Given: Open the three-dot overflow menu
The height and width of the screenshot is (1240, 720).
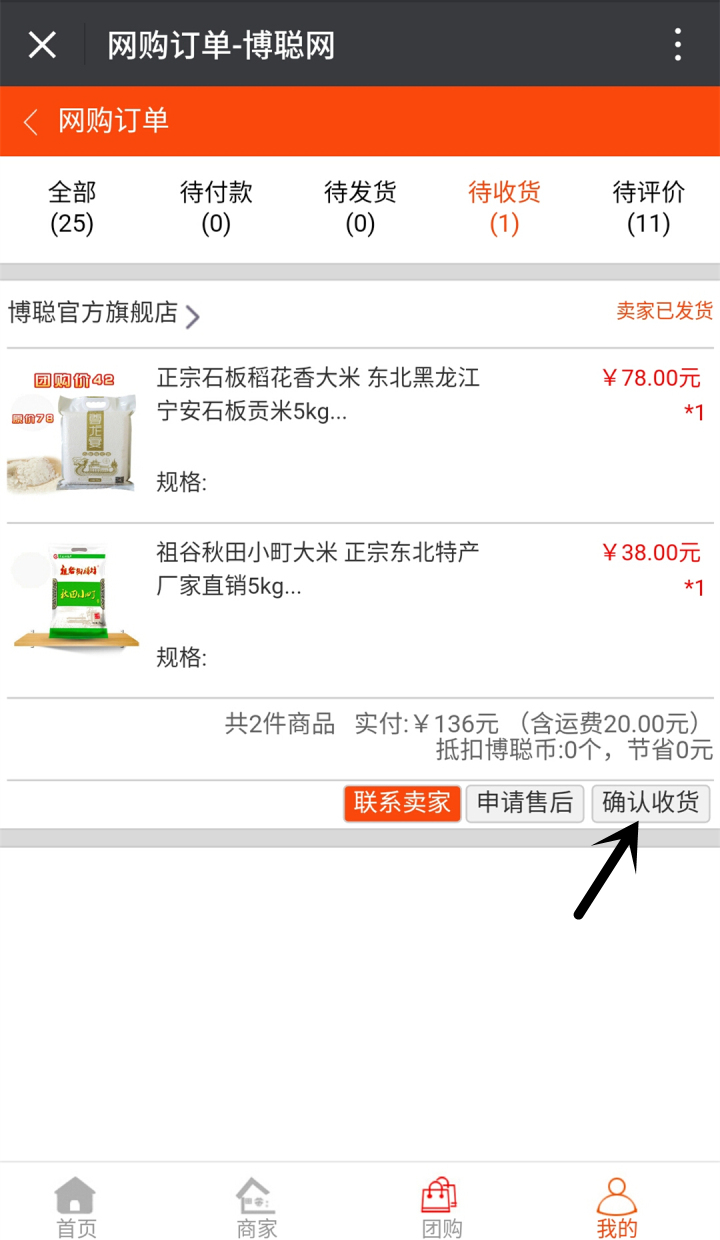Looking at the screenshot, I should (x=678, y=44).
